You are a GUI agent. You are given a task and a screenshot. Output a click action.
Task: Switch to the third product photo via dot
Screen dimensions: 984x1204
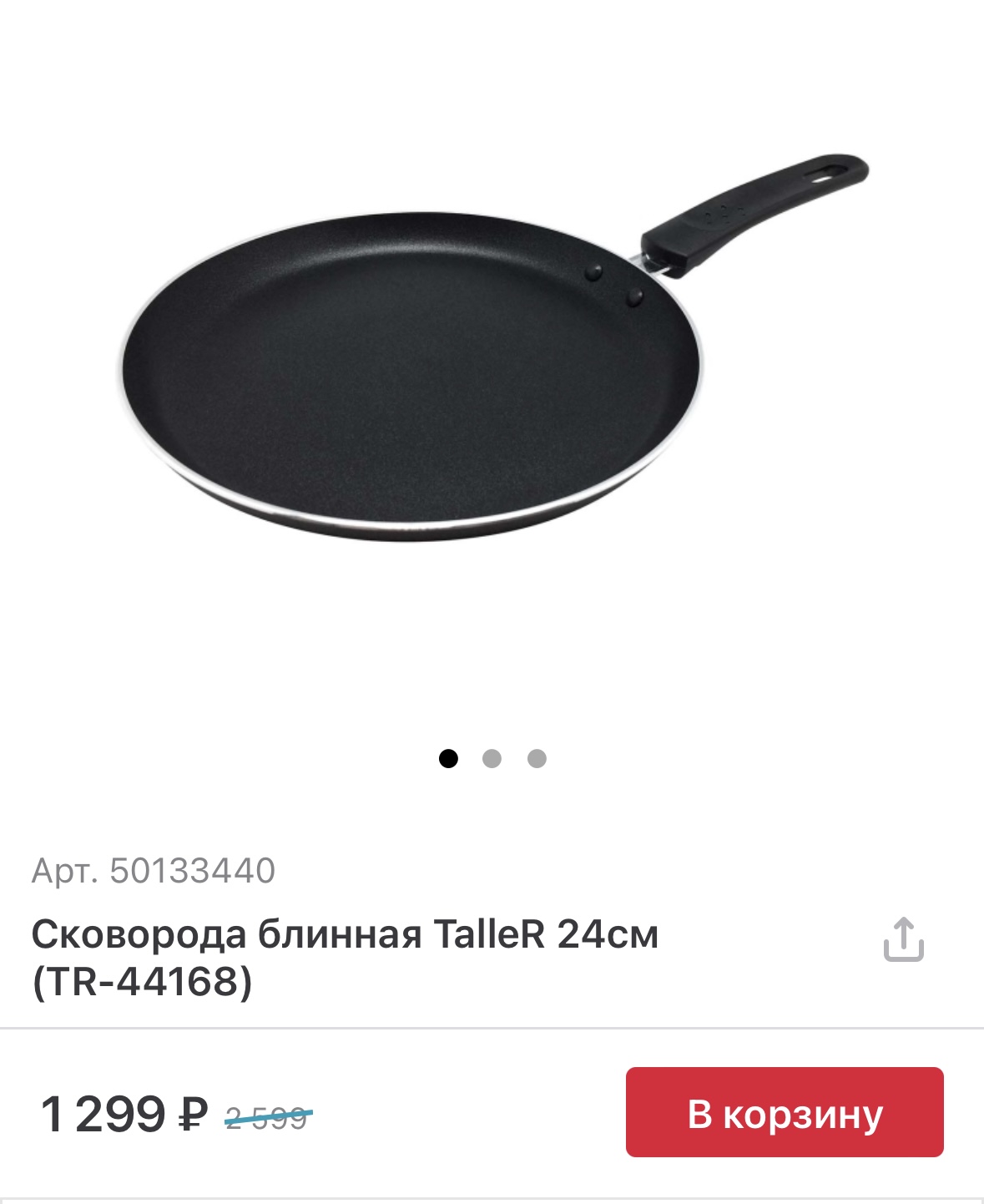coord(537,758)
